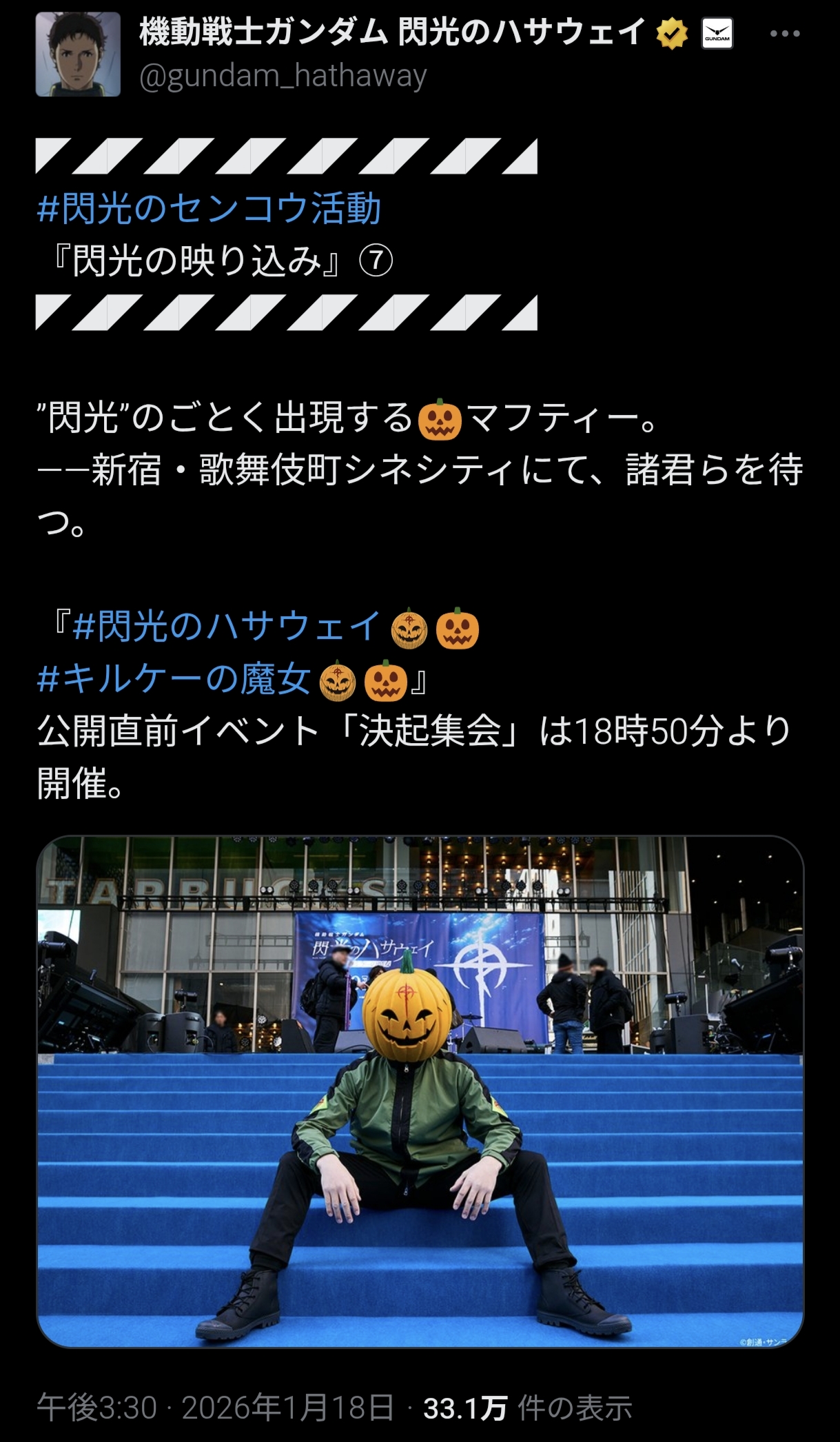The image size is (840, 1442).
Task: Open hashtag #キルケーの魔女
Action: pos(174,679)
